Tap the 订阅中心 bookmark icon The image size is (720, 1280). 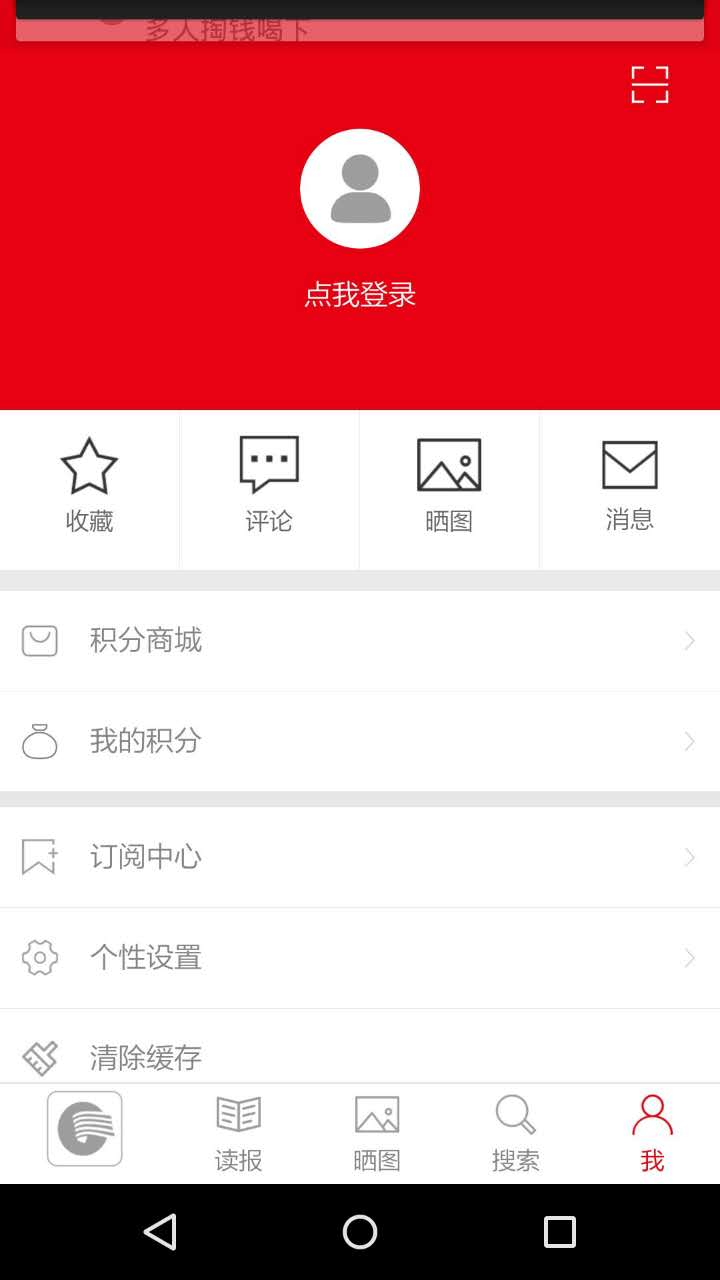pos(39,856)
